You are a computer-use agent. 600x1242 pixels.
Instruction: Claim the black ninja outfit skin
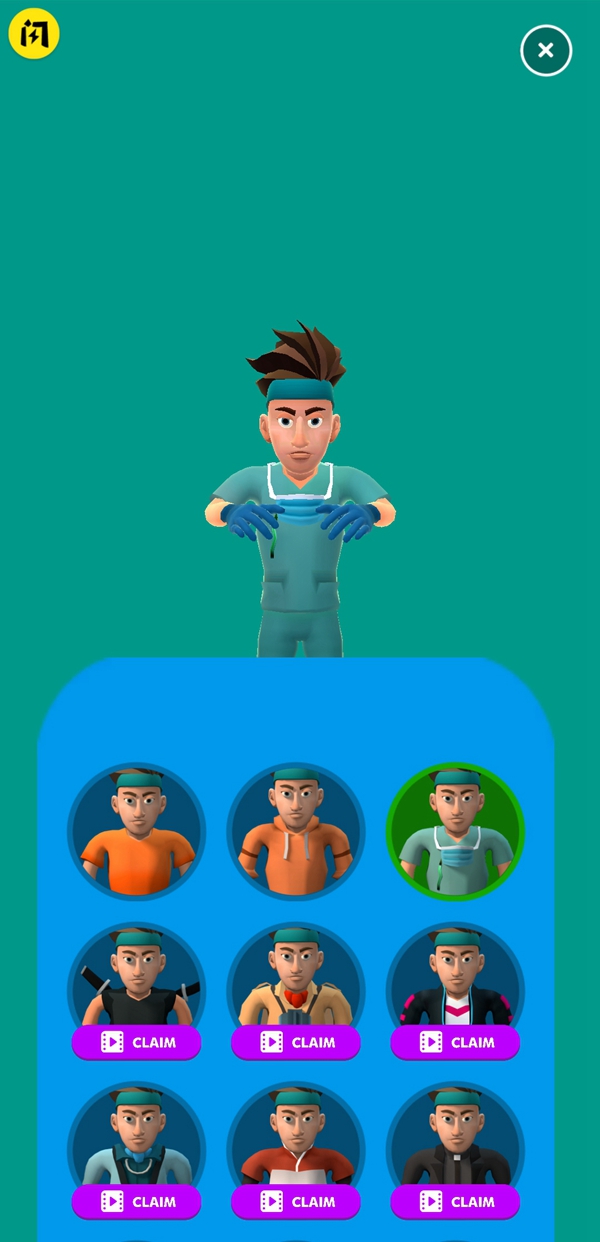[x=136, y=1042]
